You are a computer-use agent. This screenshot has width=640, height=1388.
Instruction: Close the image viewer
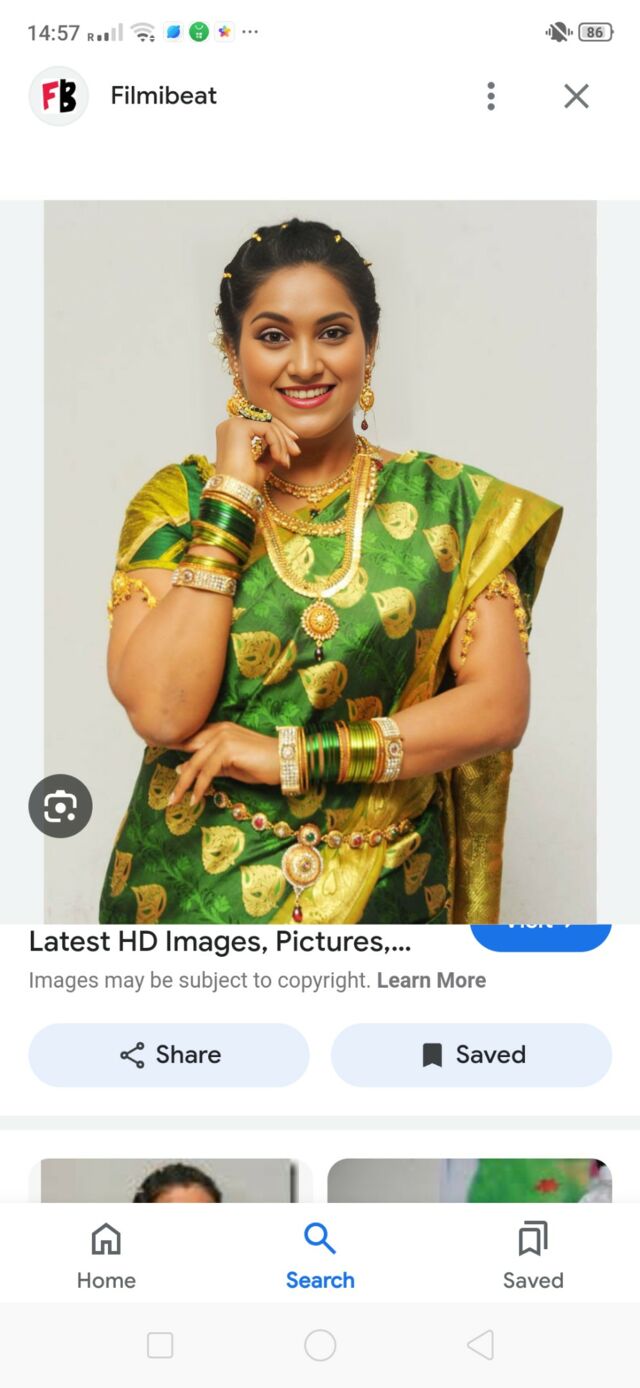(576, 96)
